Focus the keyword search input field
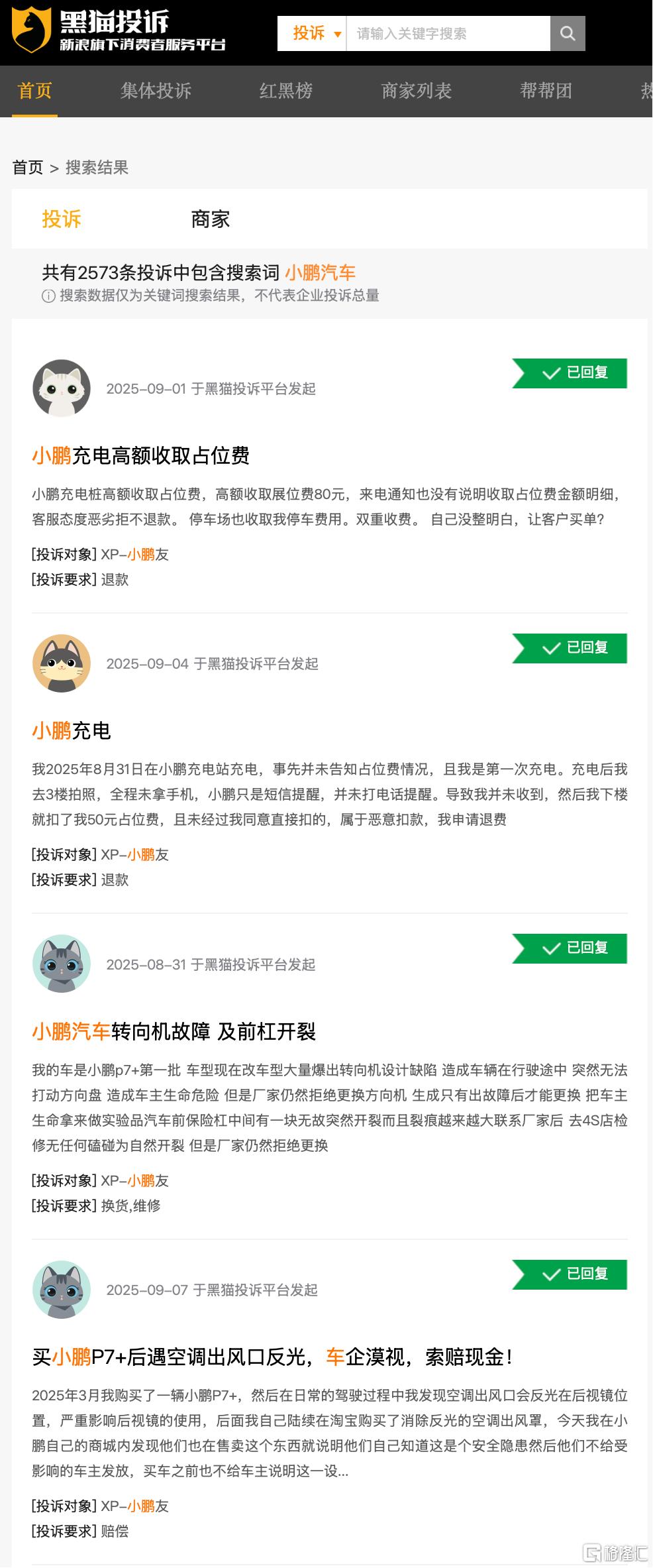The width and height of the screenshot is (653, 1568). [448, 34]
